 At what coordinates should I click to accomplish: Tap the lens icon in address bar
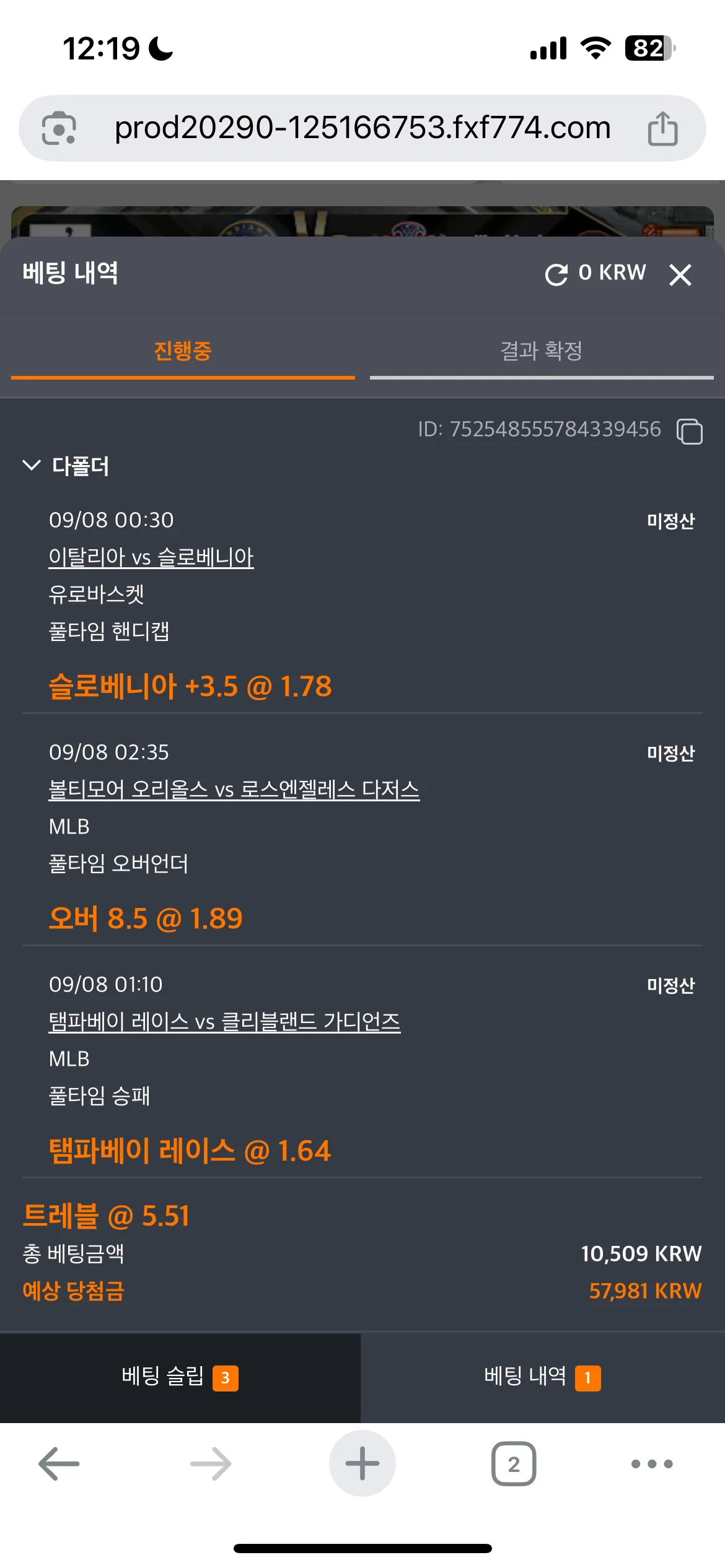point(59,128)
